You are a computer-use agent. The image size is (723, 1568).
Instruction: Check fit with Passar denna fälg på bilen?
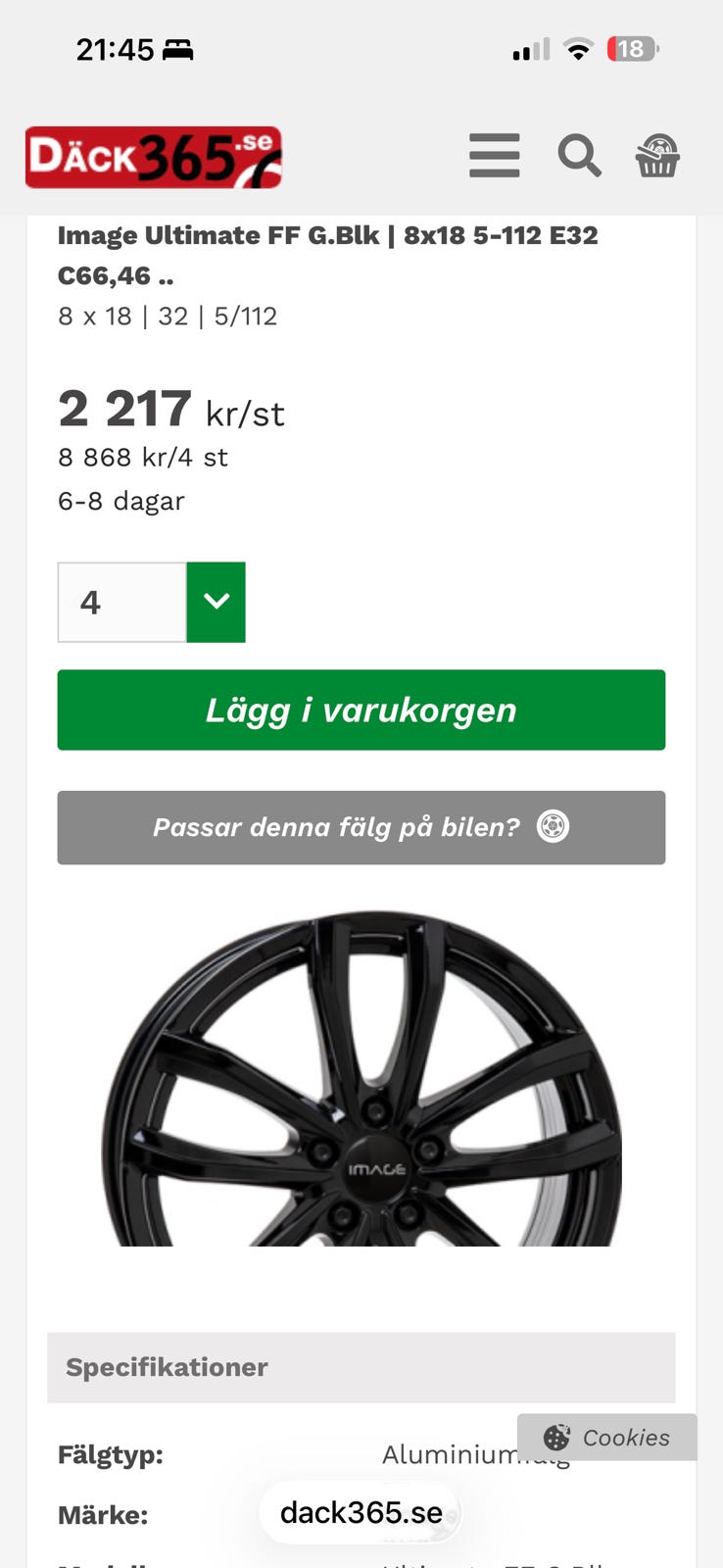(361, 827)
